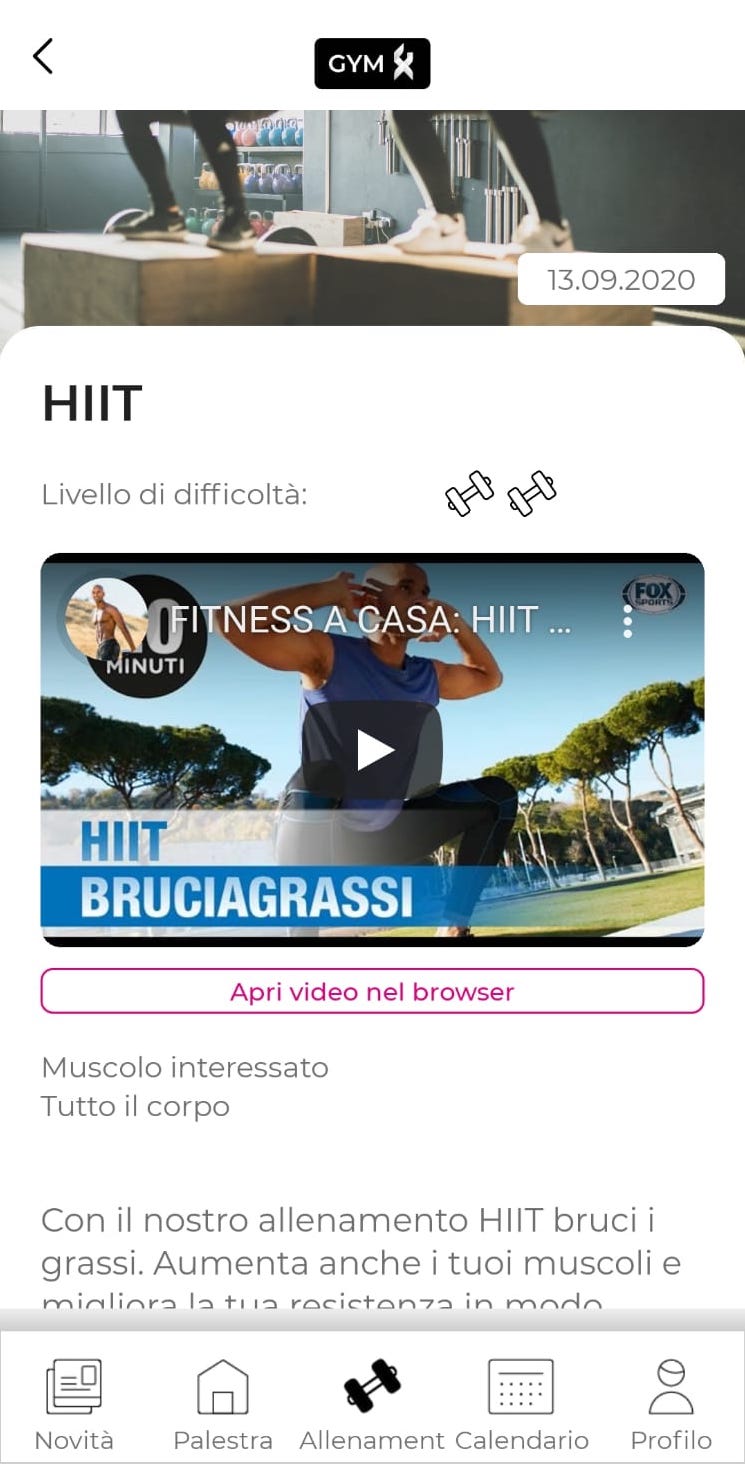The height and width of the screenshot is (1464, 745).
Task: Go back using the top-left arrow
Action: click(42, 57)
